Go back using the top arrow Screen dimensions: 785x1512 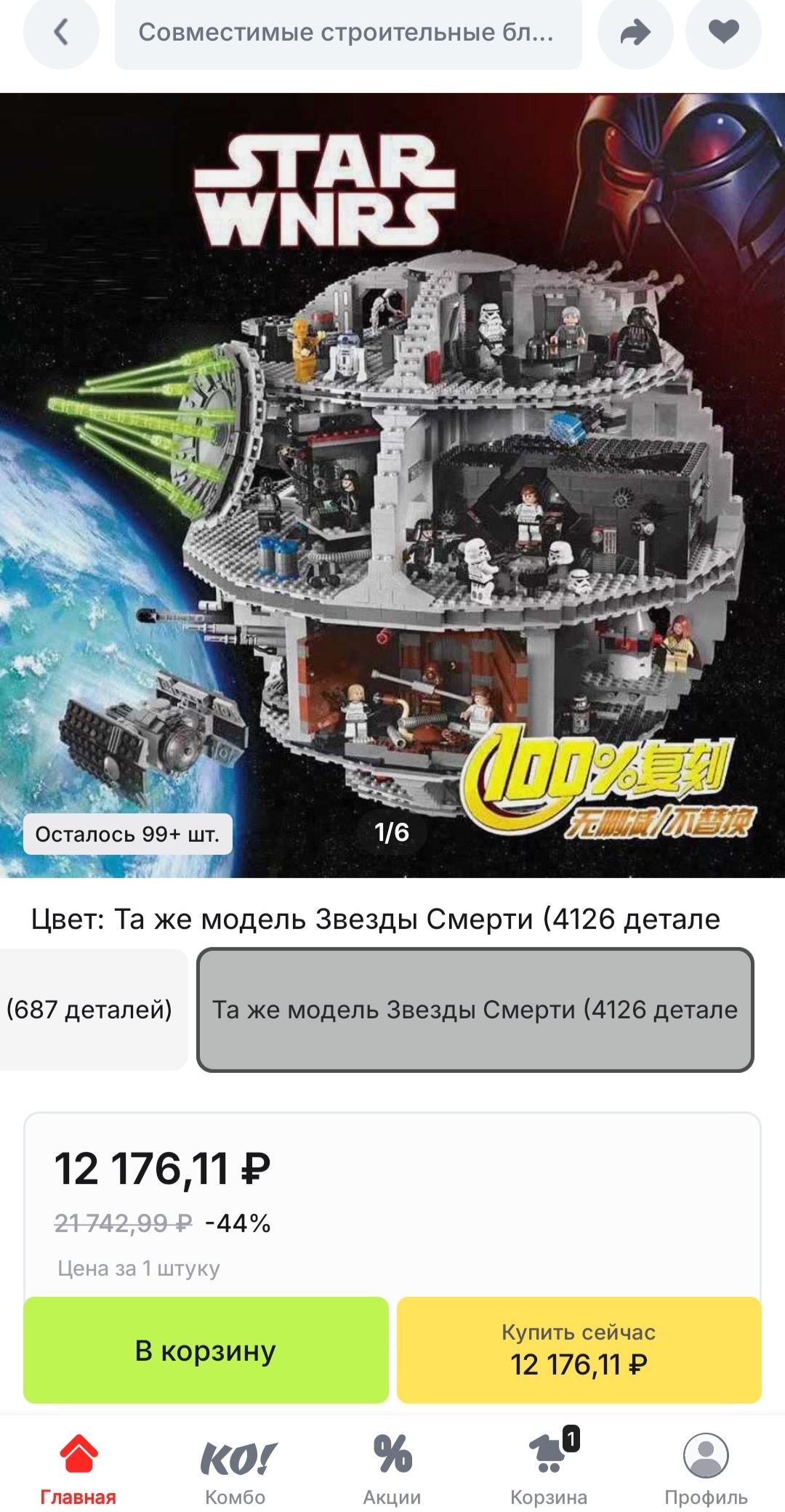(x=61, y=32)
